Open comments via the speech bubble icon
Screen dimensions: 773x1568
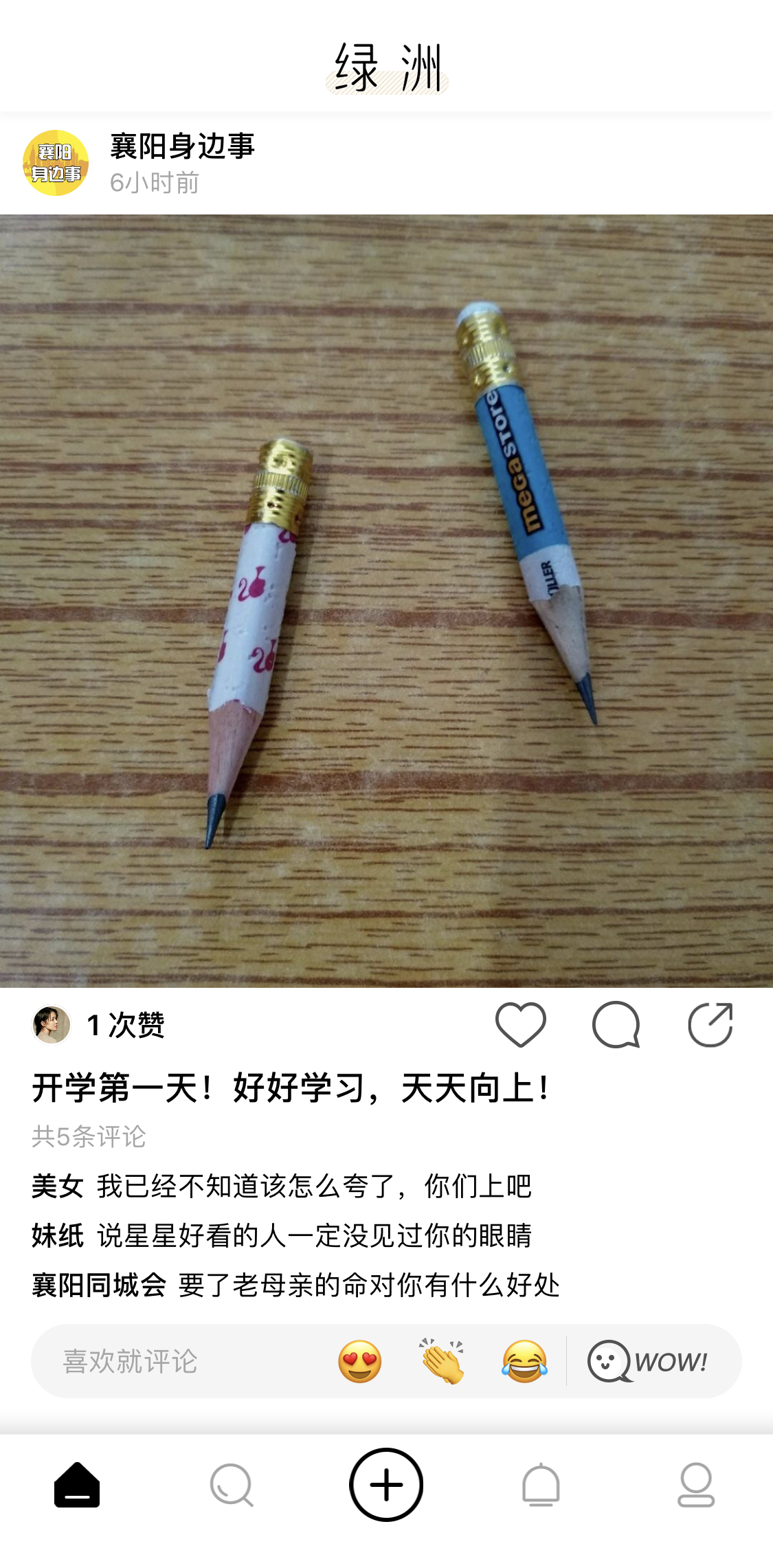pyautogui.click(x=616, y=1024)
